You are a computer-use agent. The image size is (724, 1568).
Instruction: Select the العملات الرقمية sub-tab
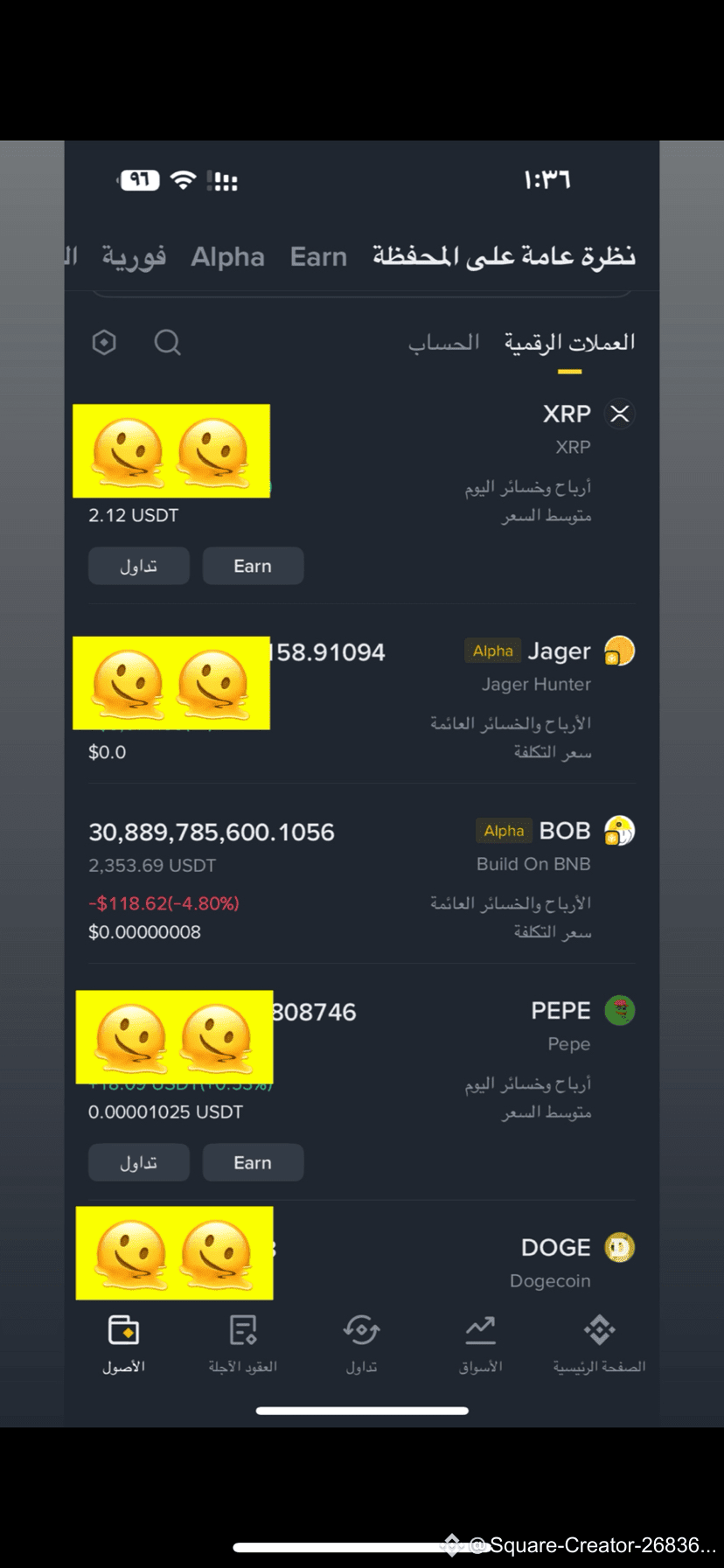point(569,343)
